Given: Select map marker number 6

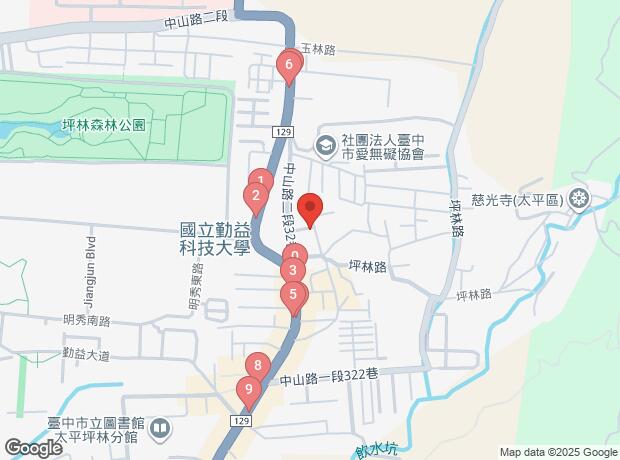Looking at the screenshot, I should [289, 68].
